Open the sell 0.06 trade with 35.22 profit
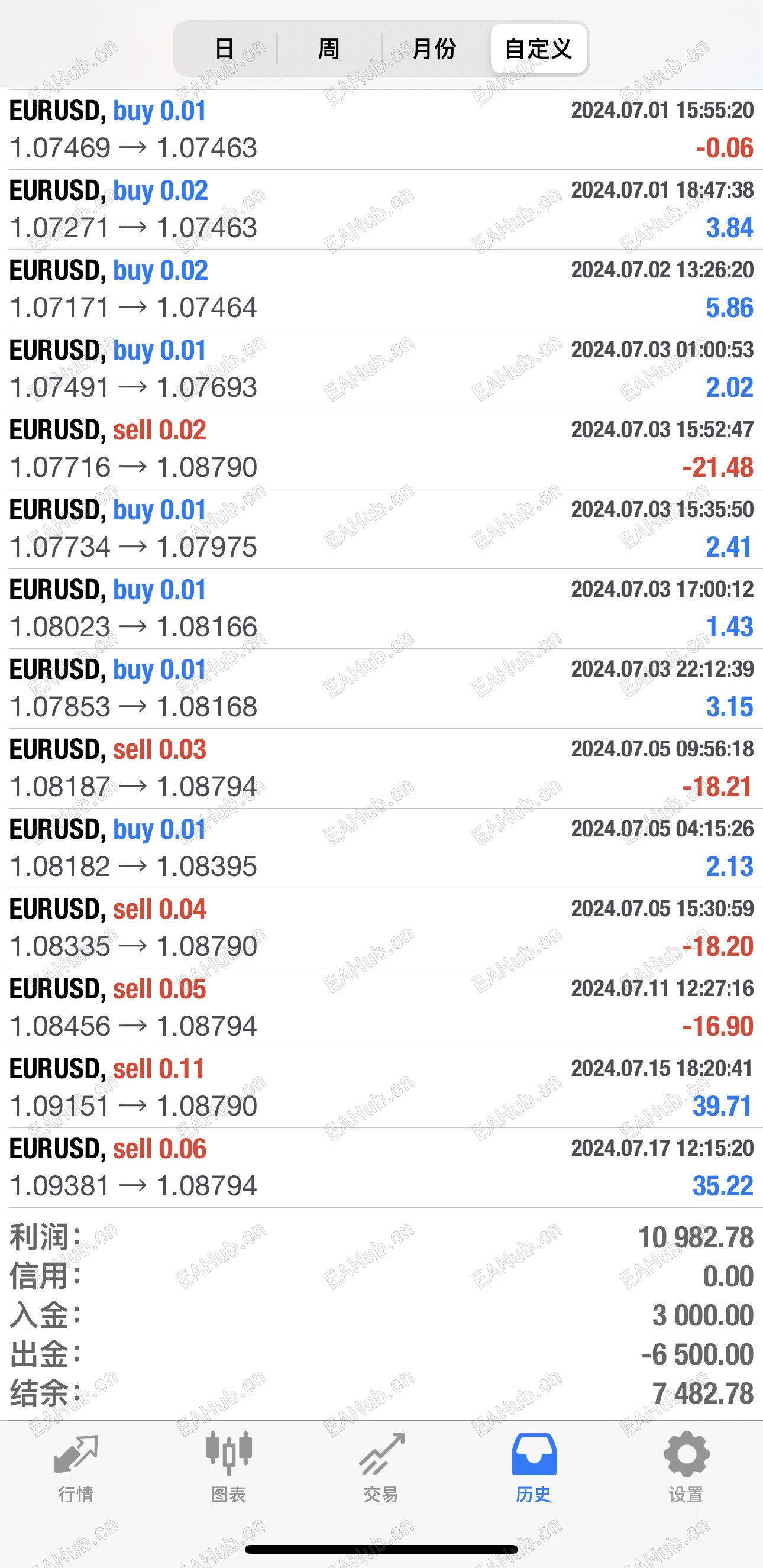This screenshot has height=1568, width=763. pyautogui.click(x=381, y=1167)
